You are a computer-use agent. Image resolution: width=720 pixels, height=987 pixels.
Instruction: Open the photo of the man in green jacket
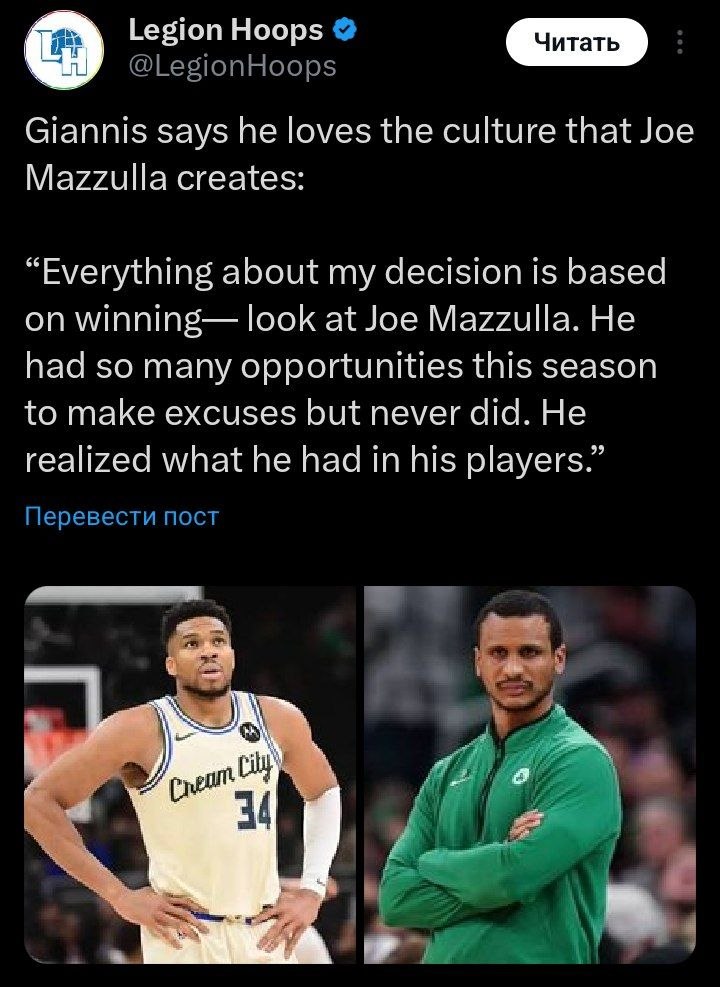pos(529,775)
